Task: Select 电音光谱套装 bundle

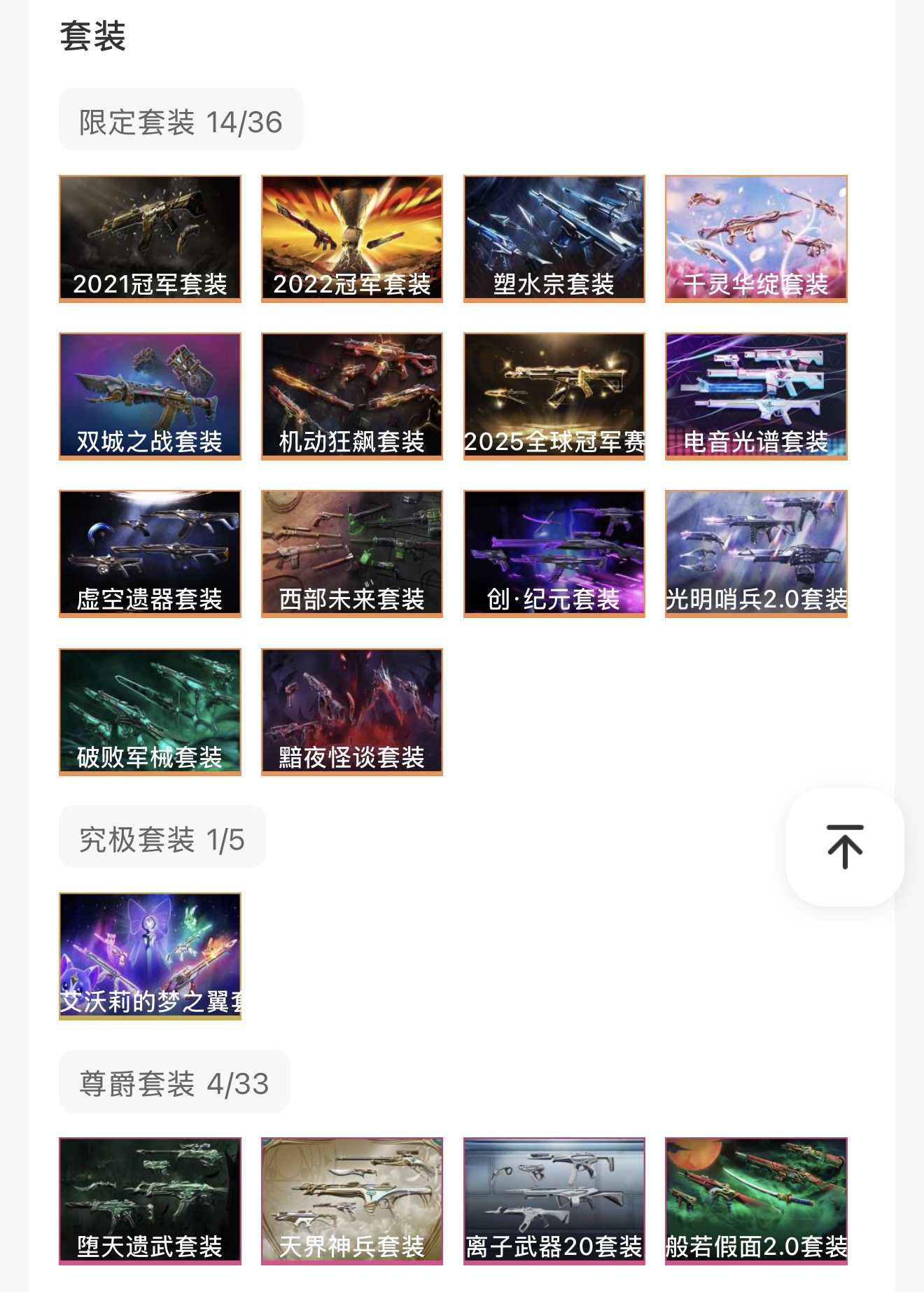Action: [756, 396]
